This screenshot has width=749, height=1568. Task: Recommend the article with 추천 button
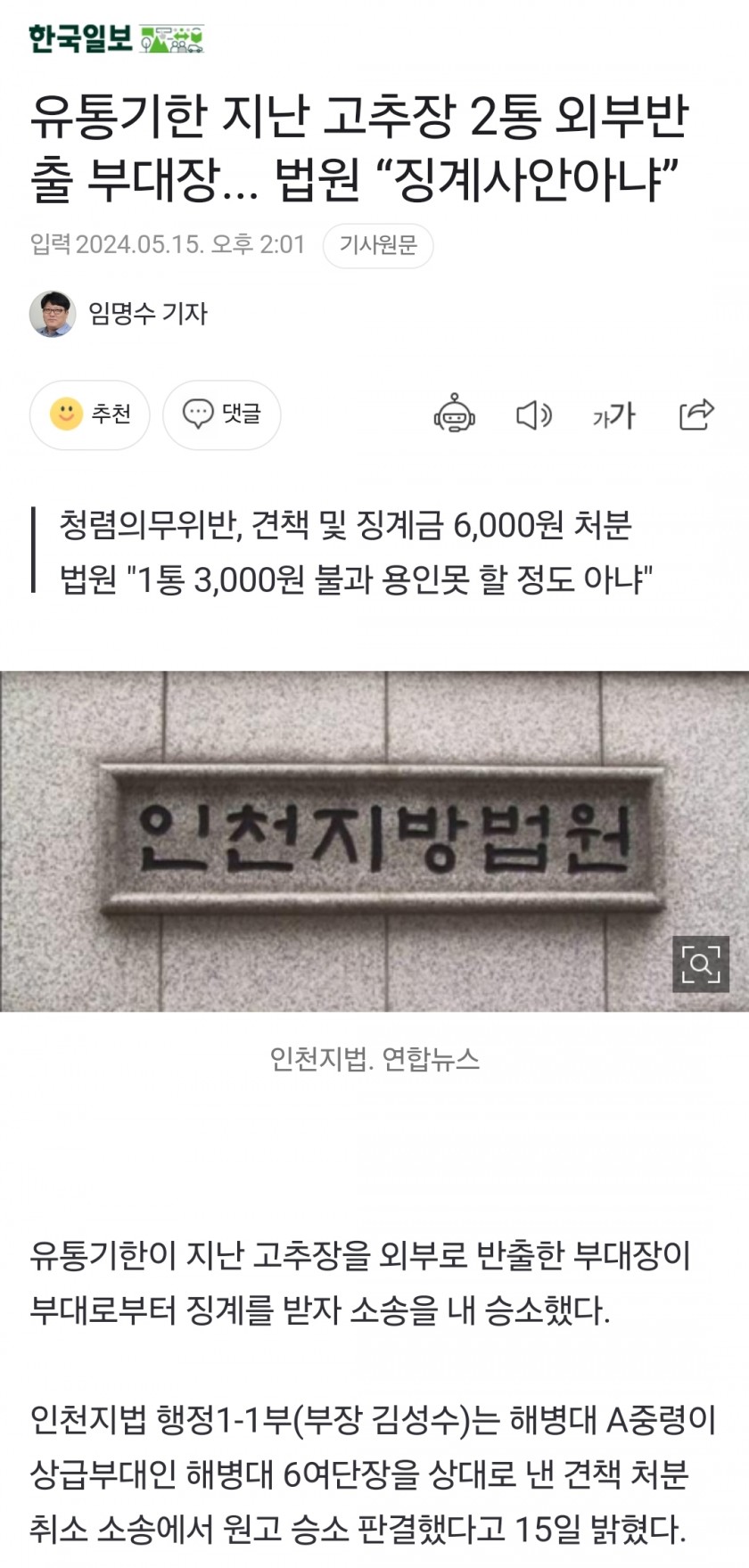[x=90, y=415]
